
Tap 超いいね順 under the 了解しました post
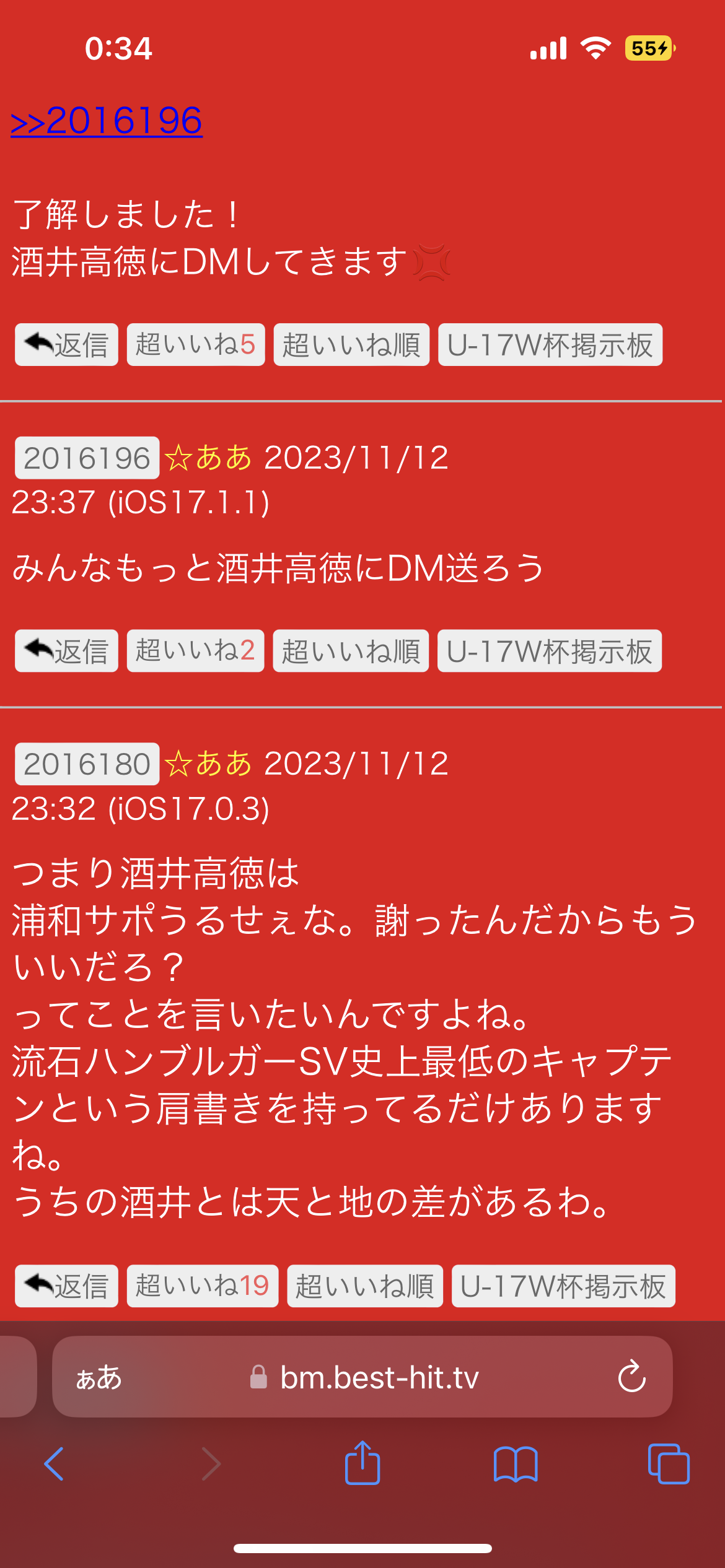[x=351, y=345]
